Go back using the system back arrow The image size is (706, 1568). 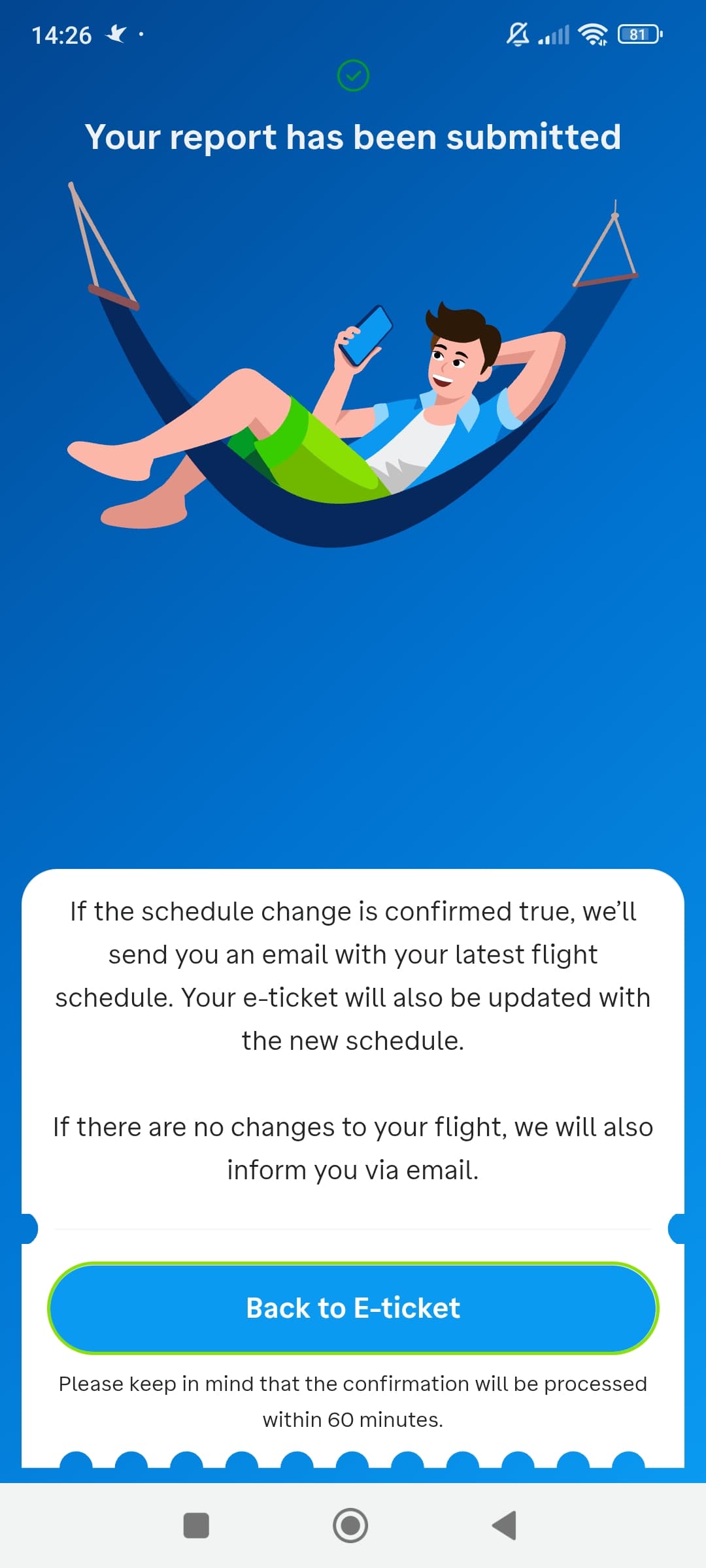point(505,1526)
